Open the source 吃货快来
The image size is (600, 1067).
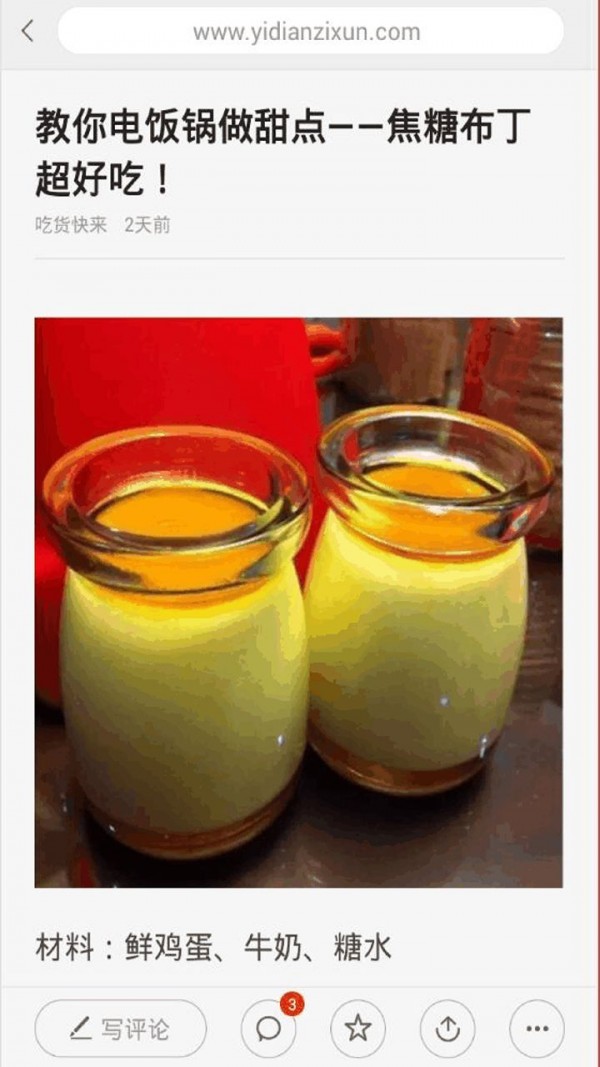coord(71,225)
